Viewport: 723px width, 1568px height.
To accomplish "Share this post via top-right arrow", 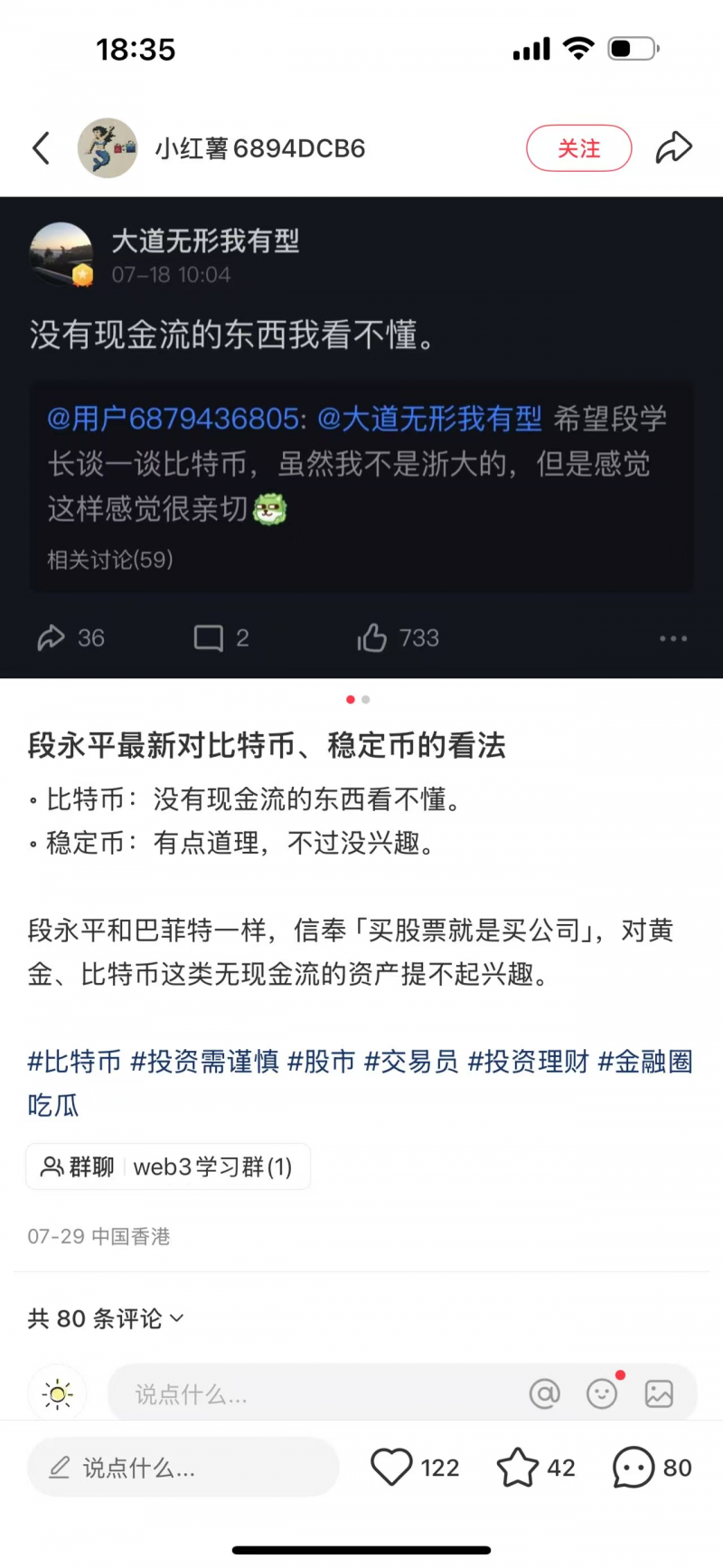I will (673, 148).
